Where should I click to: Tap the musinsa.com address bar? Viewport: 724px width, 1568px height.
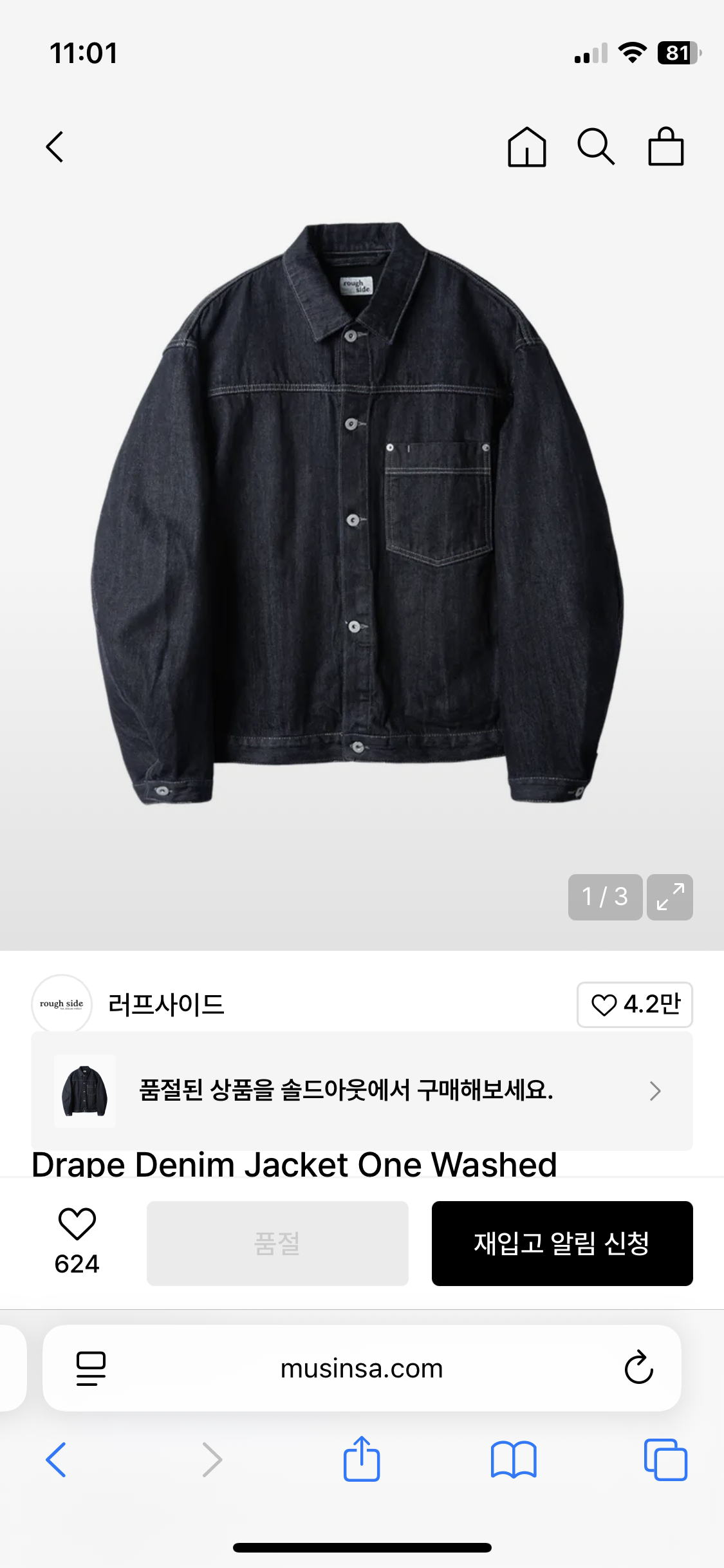pos(362,1368)
